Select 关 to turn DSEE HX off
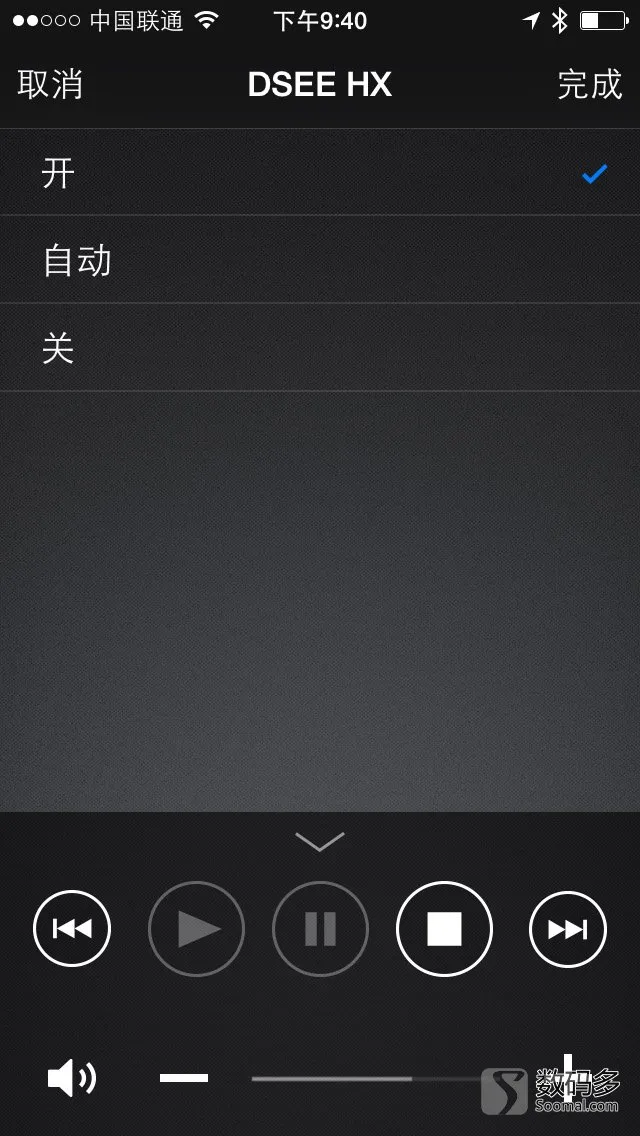This screenshot has width=640, height=1136. (x=320, y=348)
